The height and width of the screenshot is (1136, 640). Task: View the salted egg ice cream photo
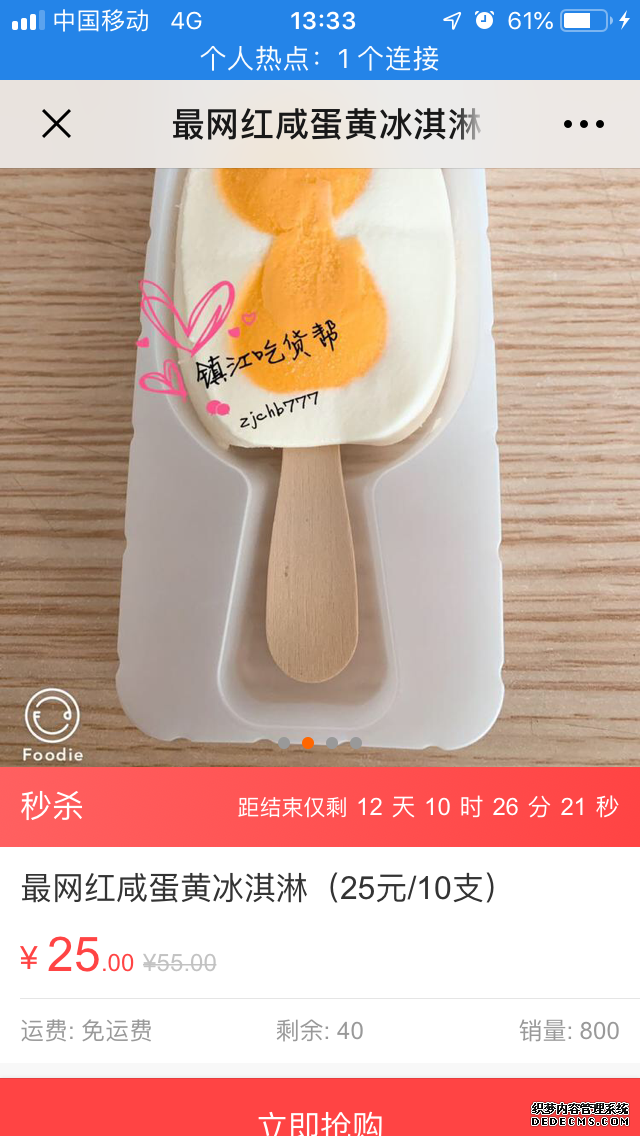click(x=320, y=440)
